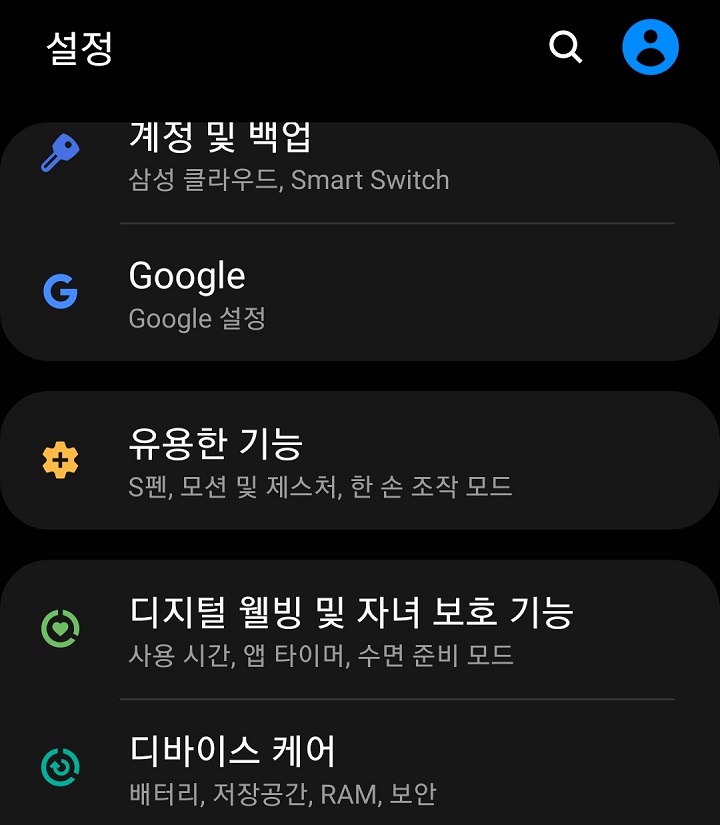Viewport: 720px width, 825px height.
Task: Tap the blue key icon for 계정 및 백업
Action: (58, 150)
